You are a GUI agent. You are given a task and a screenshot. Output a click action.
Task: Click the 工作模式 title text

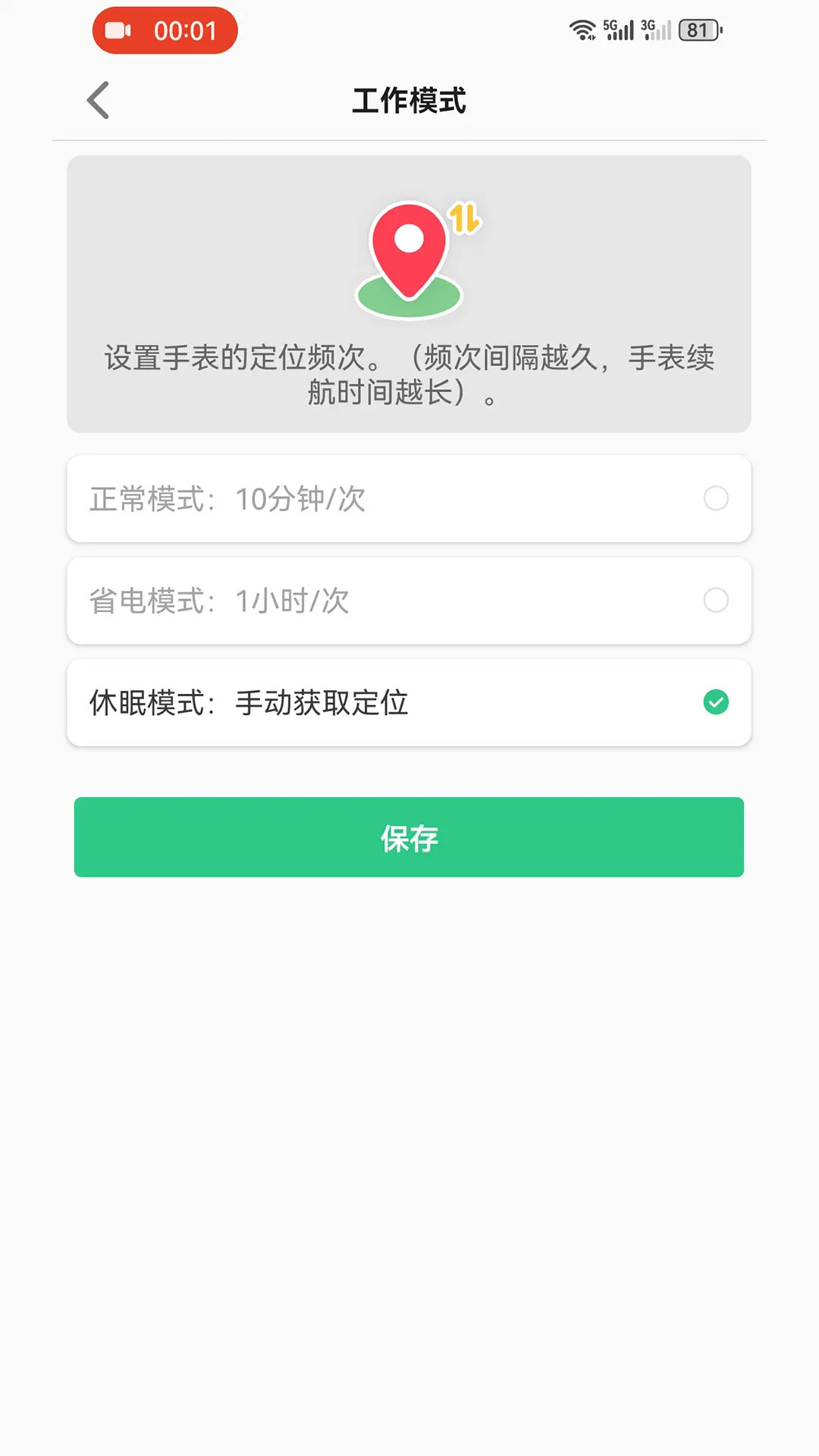click(x=409, y=101)
